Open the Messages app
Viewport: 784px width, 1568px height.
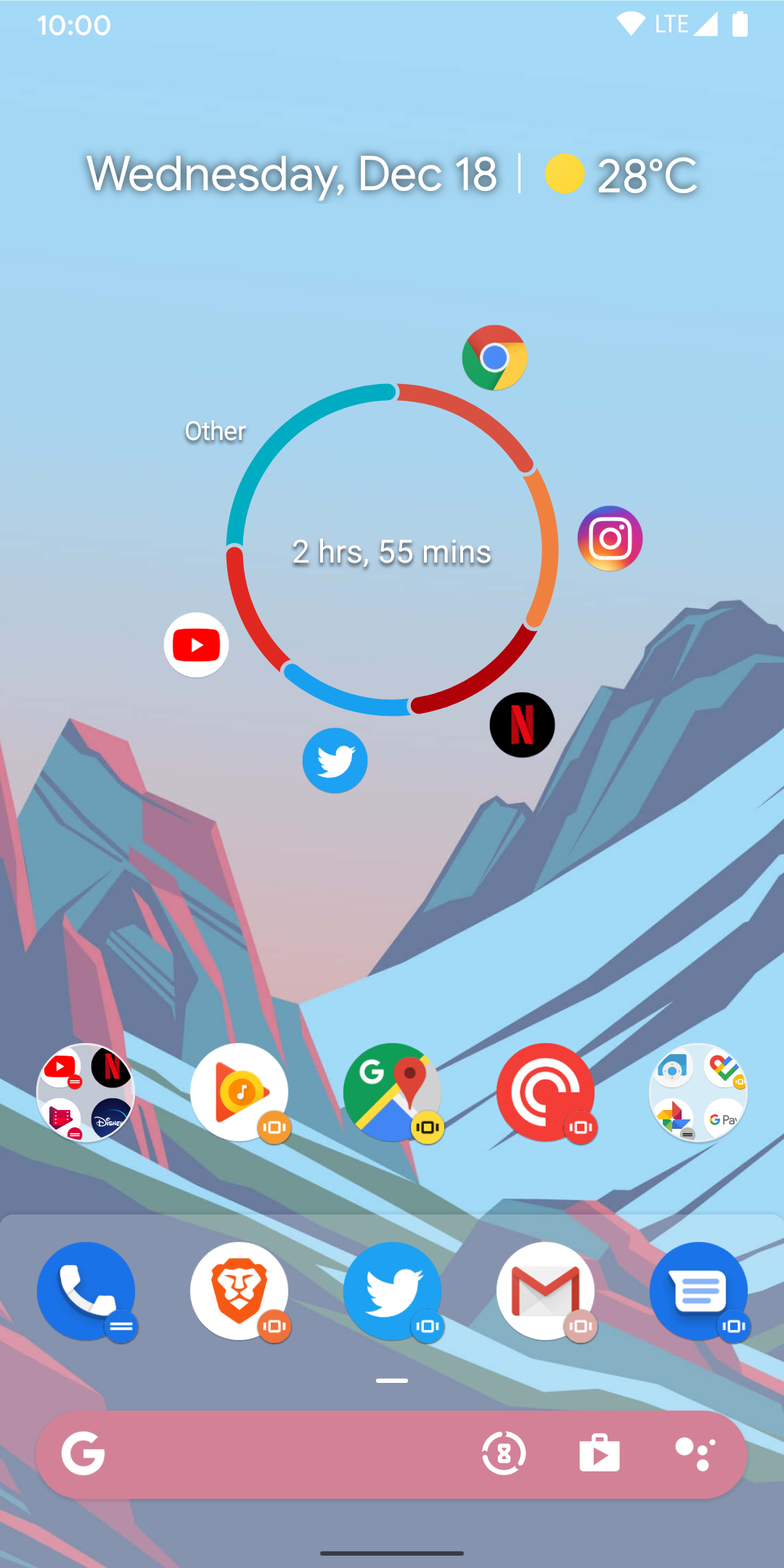(x=698, y=1291)
